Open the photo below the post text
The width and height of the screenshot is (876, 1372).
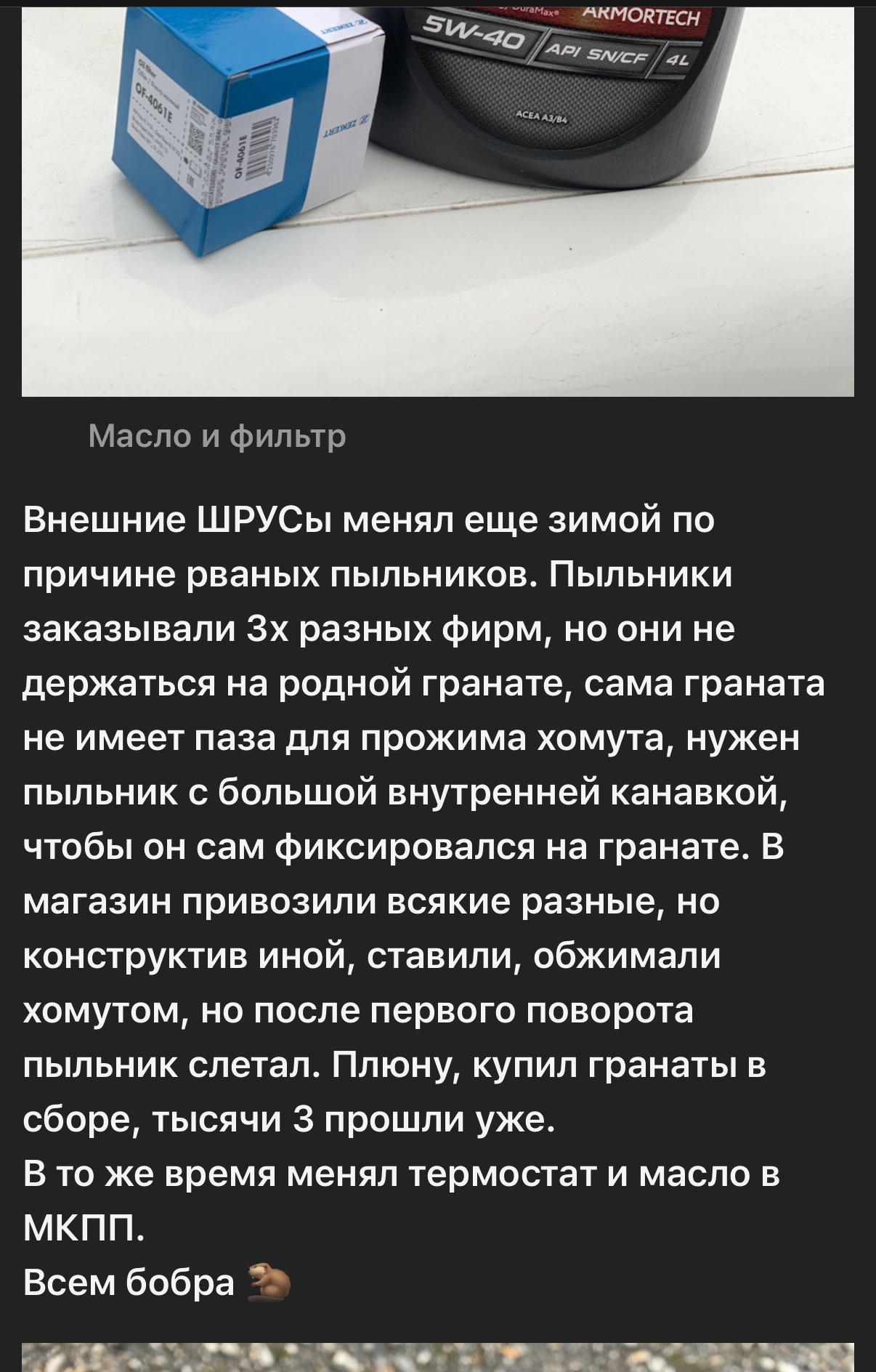click(437, 1356)
